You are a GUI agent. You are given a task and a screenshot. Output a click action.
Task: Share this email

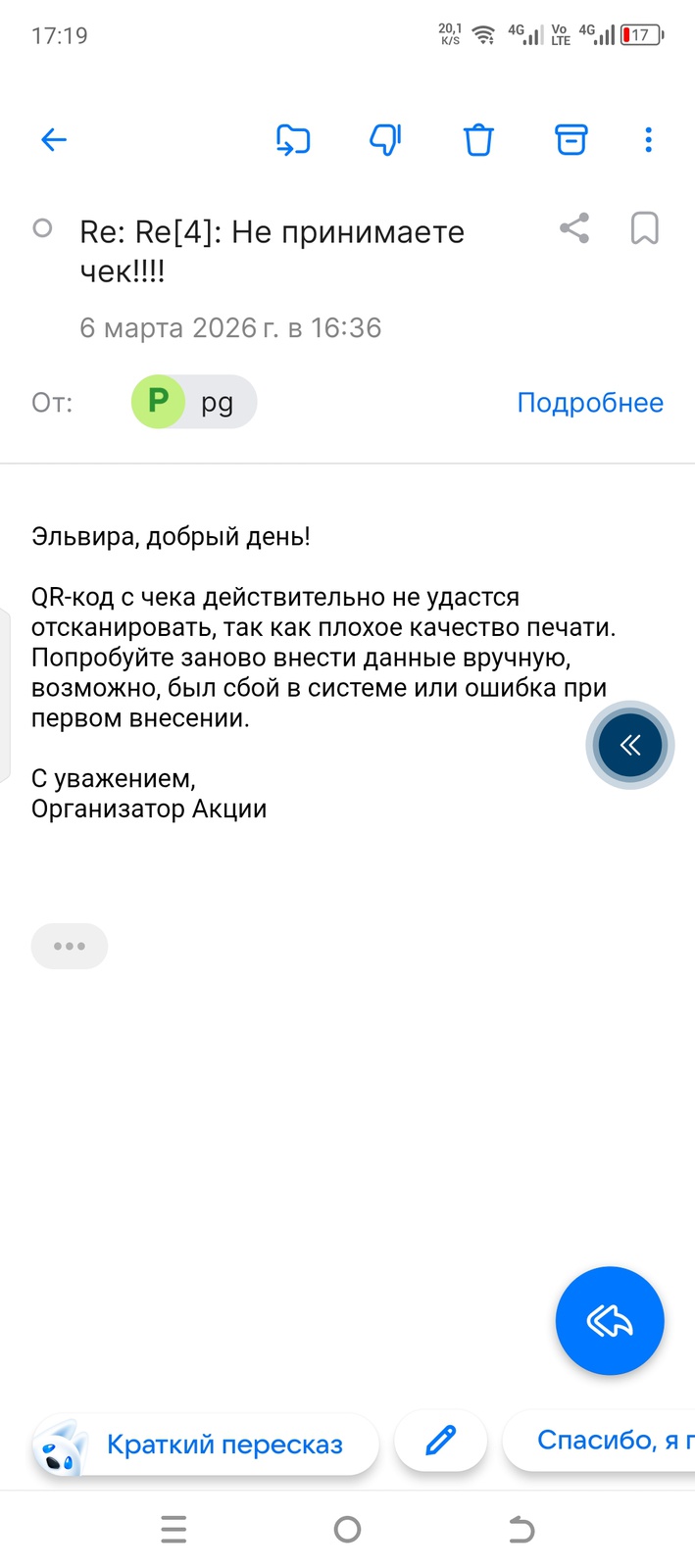point(574,228)
